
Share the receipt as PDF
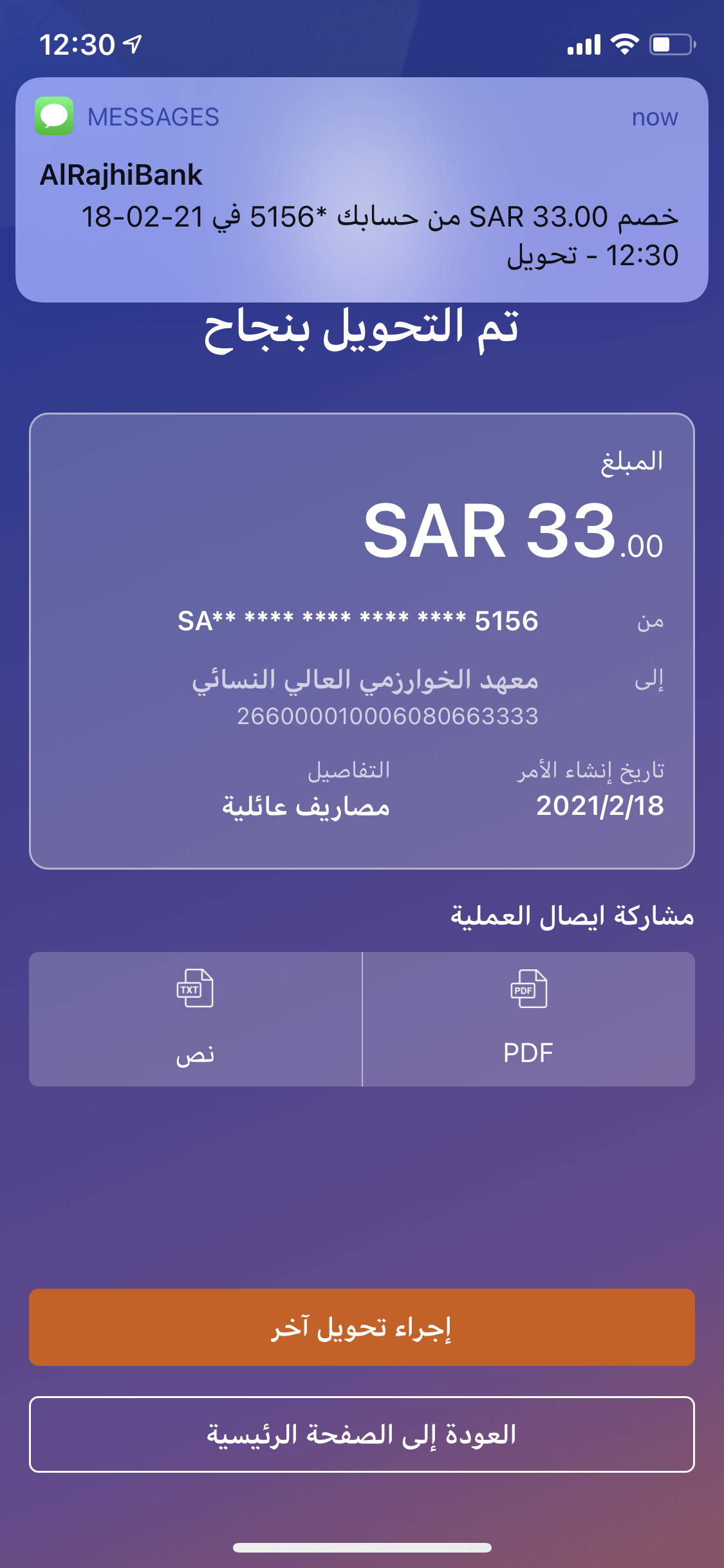coord(528,1019)
